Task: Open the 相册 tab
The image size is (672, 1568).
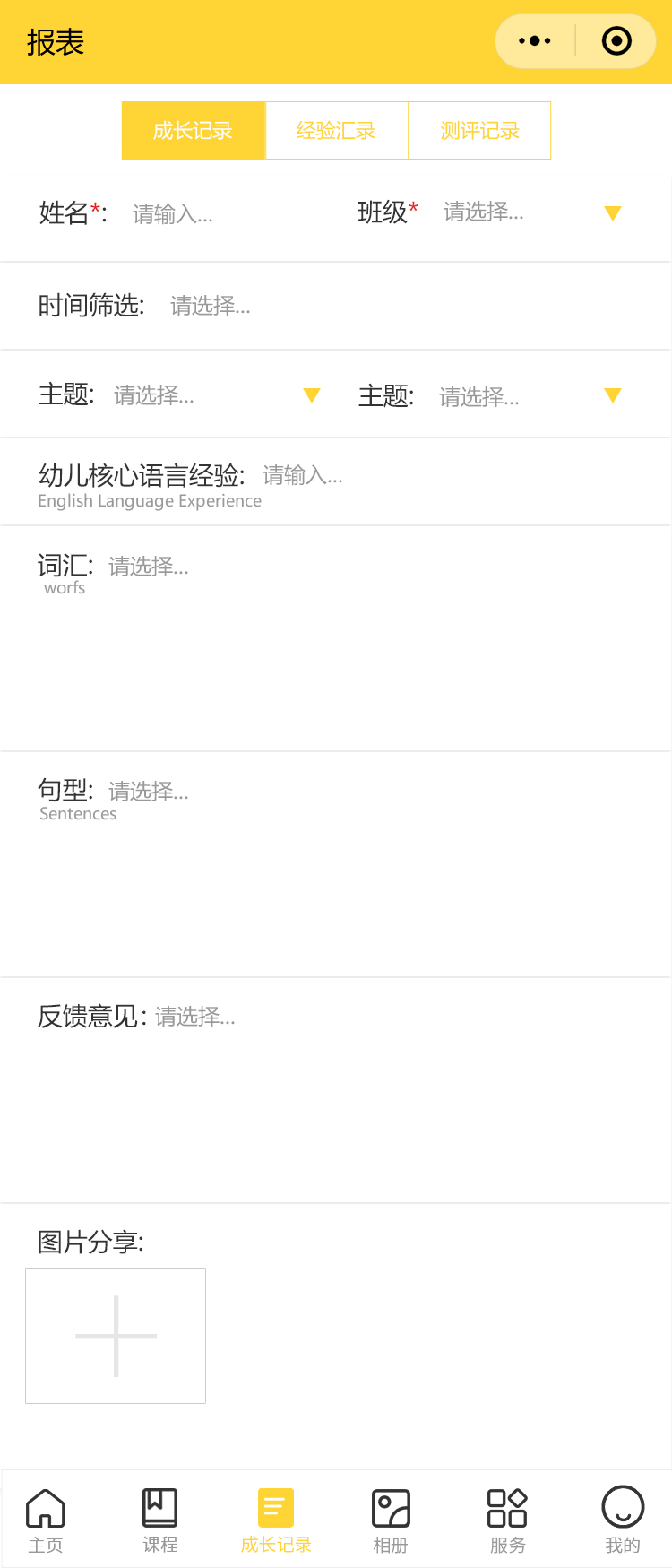Action: [391, 1518]
